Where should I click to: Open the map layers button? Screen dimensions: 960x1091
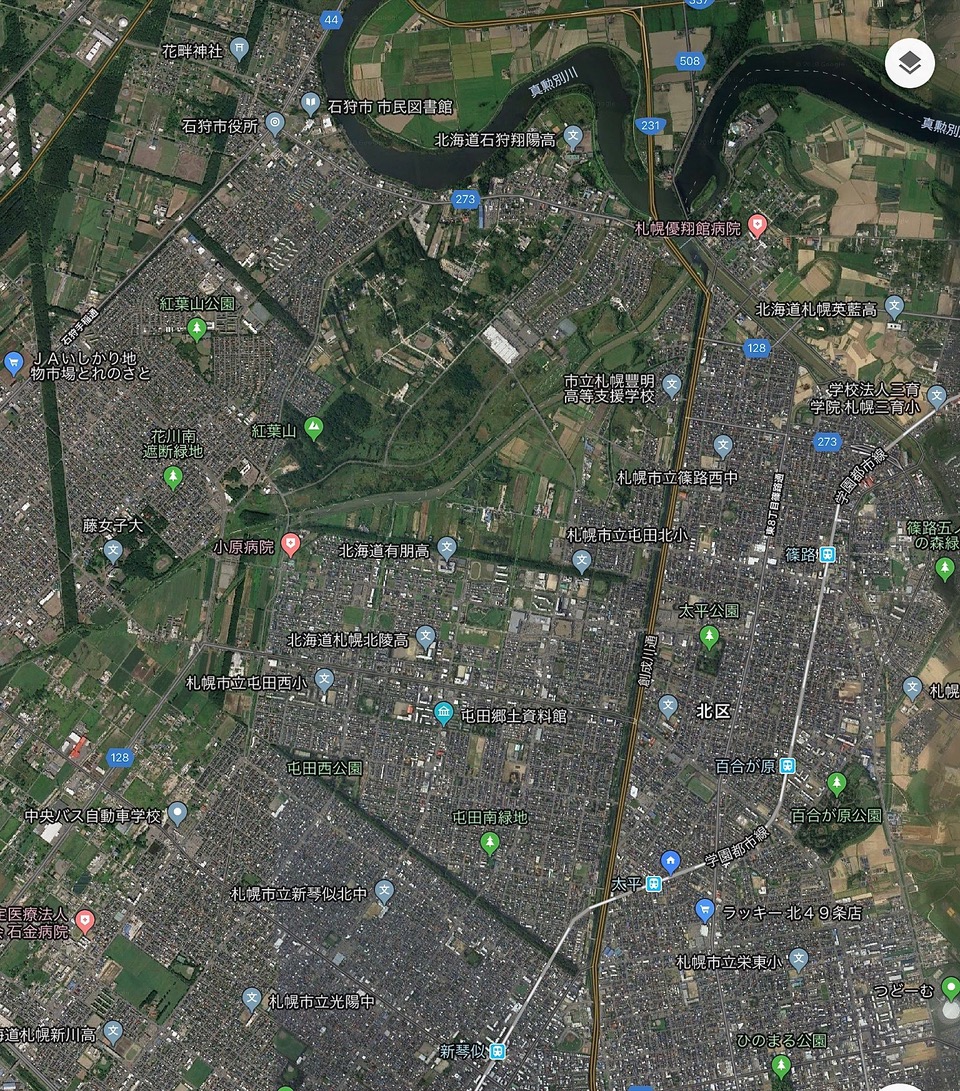(909, 65)
